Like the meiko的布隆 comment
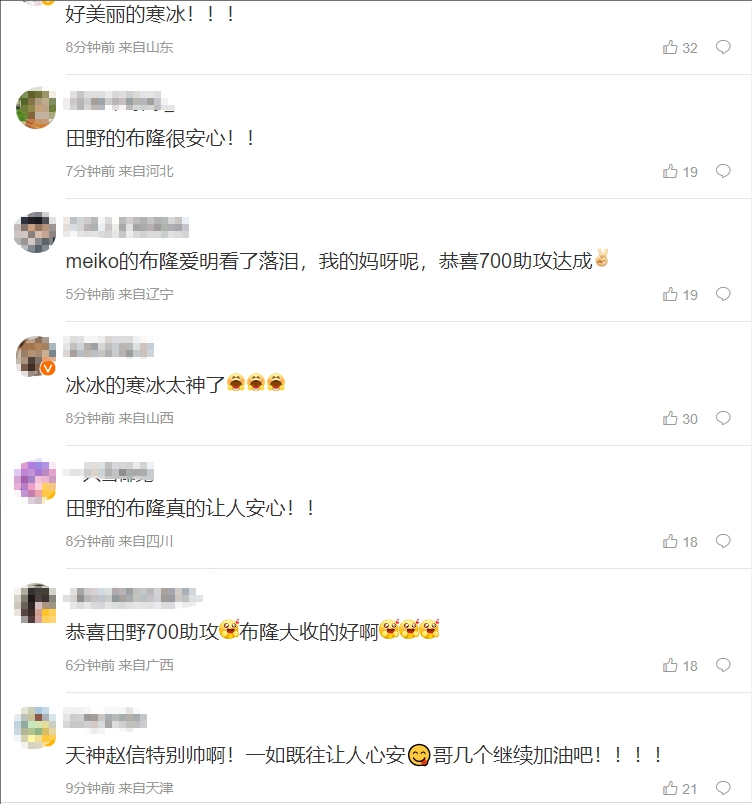This screenshot has height=804, width=752. coord(670,294)
